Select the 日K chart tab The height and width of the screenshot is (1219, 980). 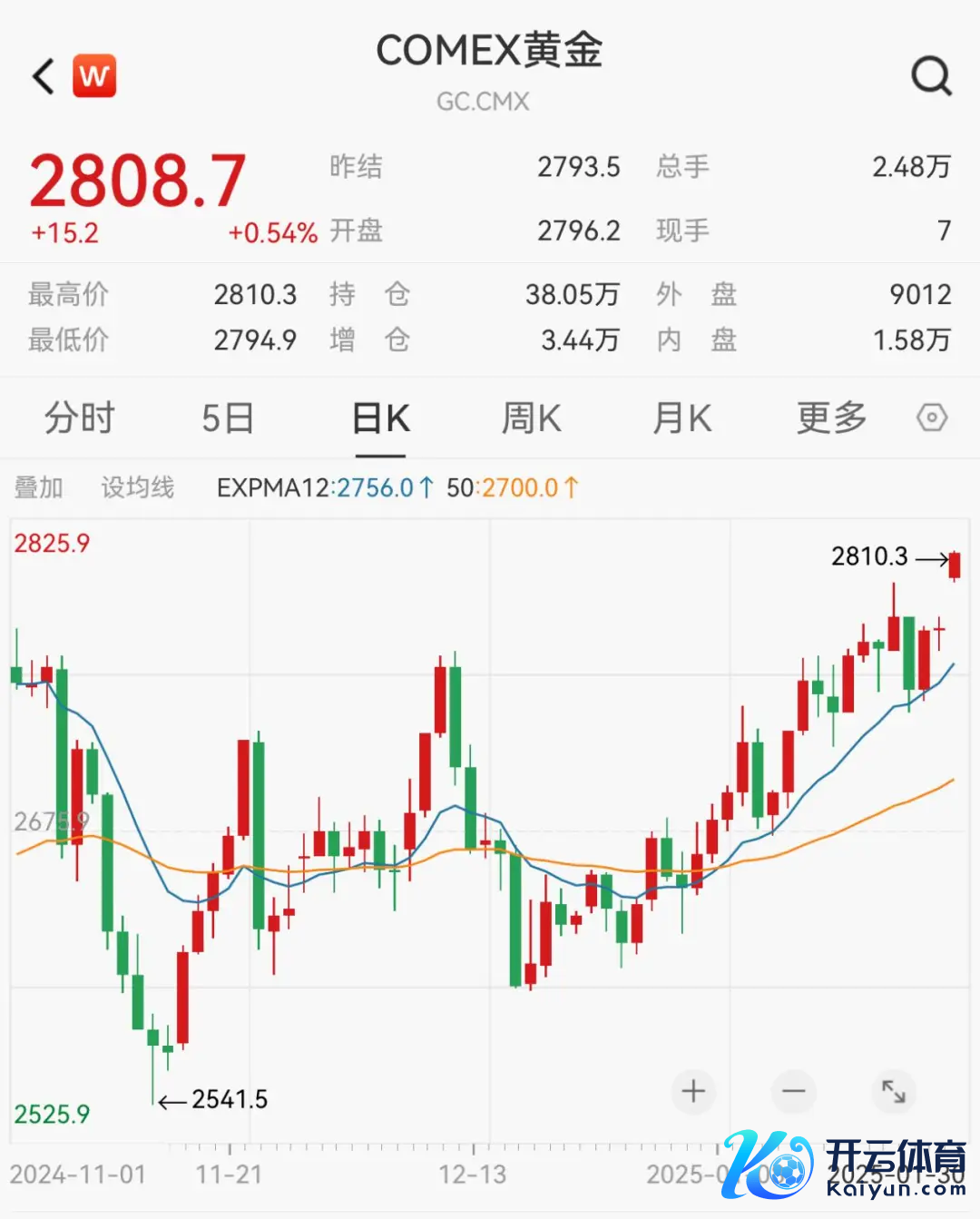pos(381,418)
